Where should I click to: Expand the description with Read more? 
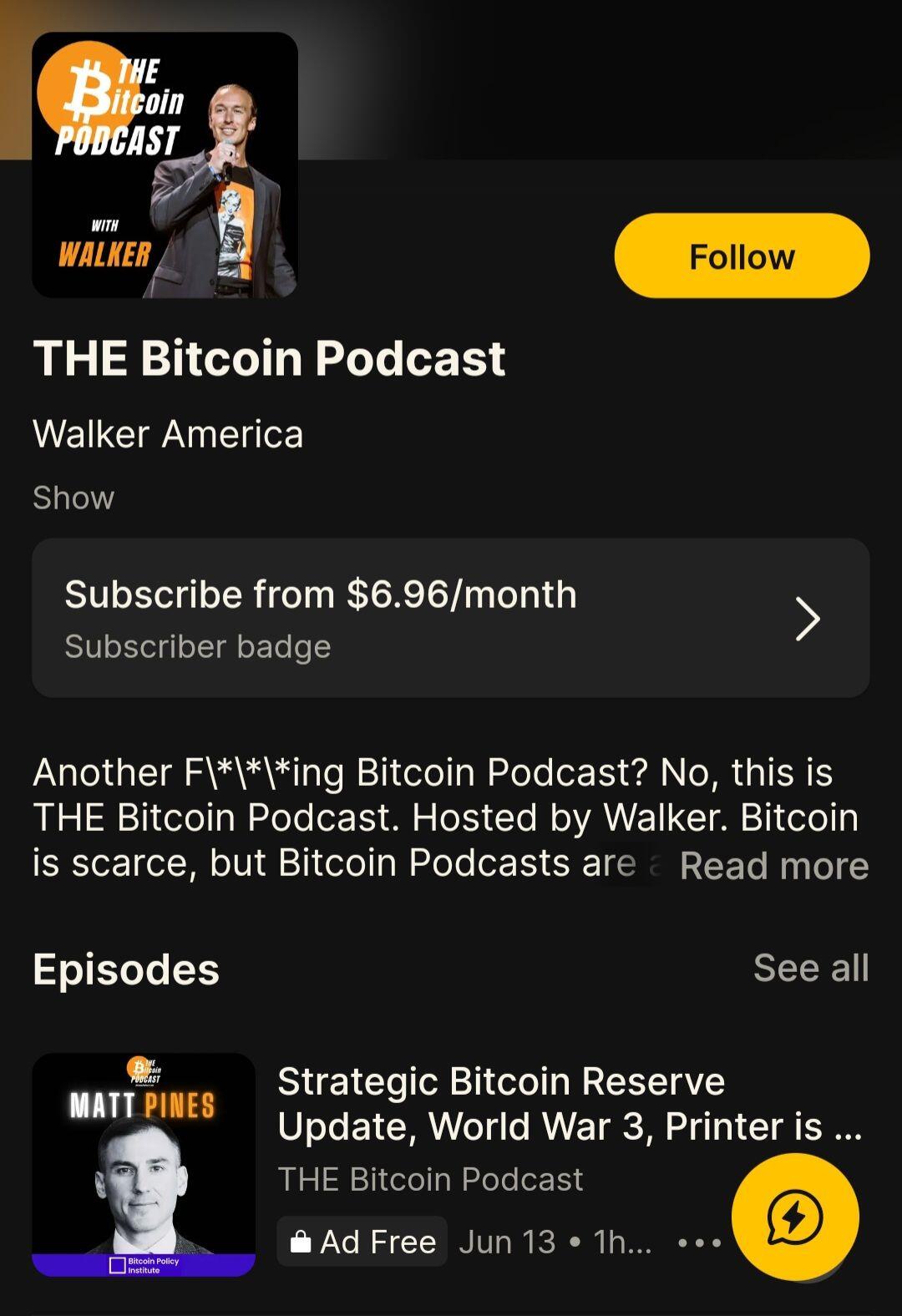(773, 866)
